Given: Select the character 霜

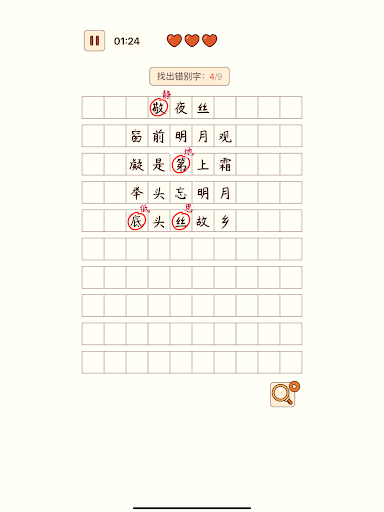Looking at the screenshot, I should [x=225, y=164].
